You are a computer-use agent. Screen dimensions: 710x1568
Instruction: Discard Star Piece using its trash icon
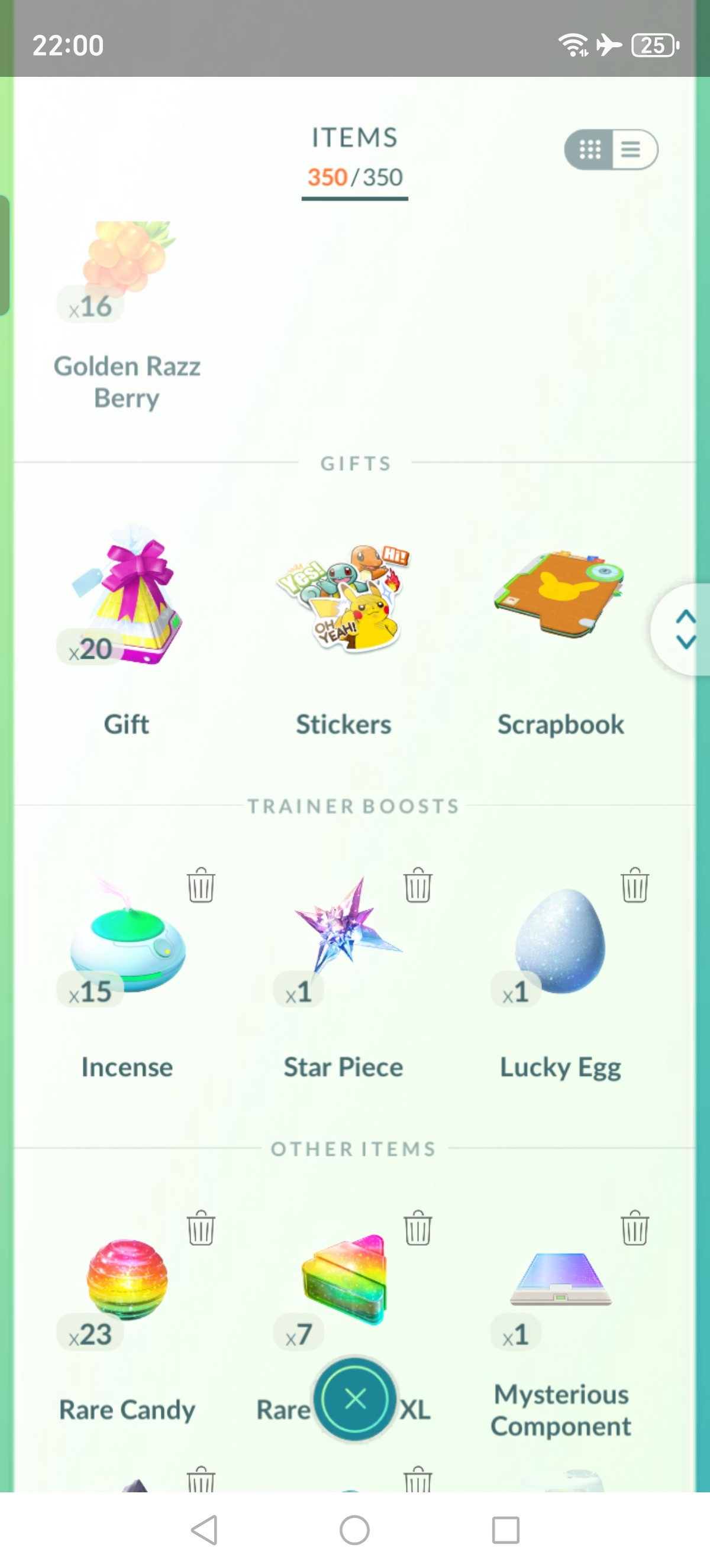point(418,885)
